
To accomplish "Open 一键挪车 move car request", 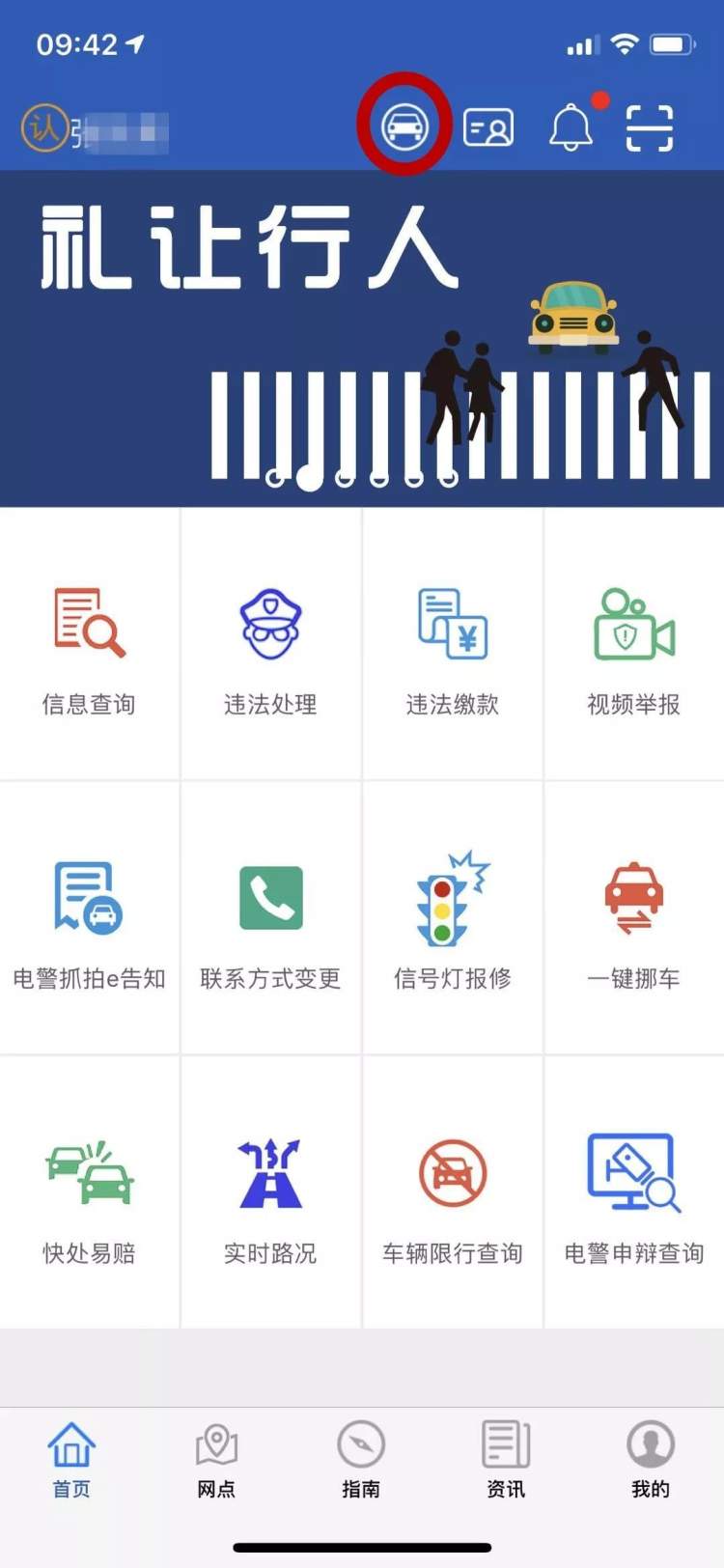I will (633, 919).
